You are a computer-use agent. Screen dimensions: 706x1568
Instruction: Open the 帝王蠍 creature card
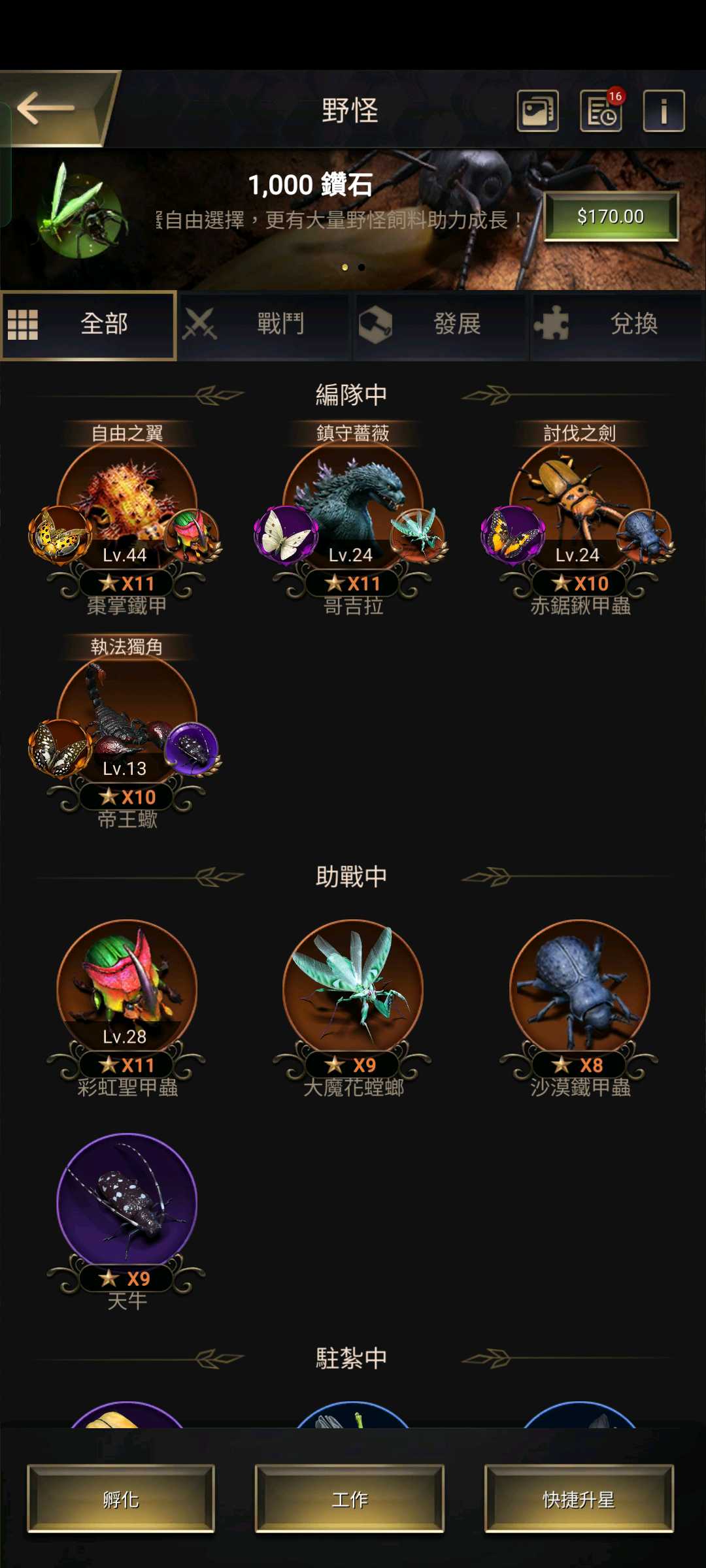[x=127, y=717]
